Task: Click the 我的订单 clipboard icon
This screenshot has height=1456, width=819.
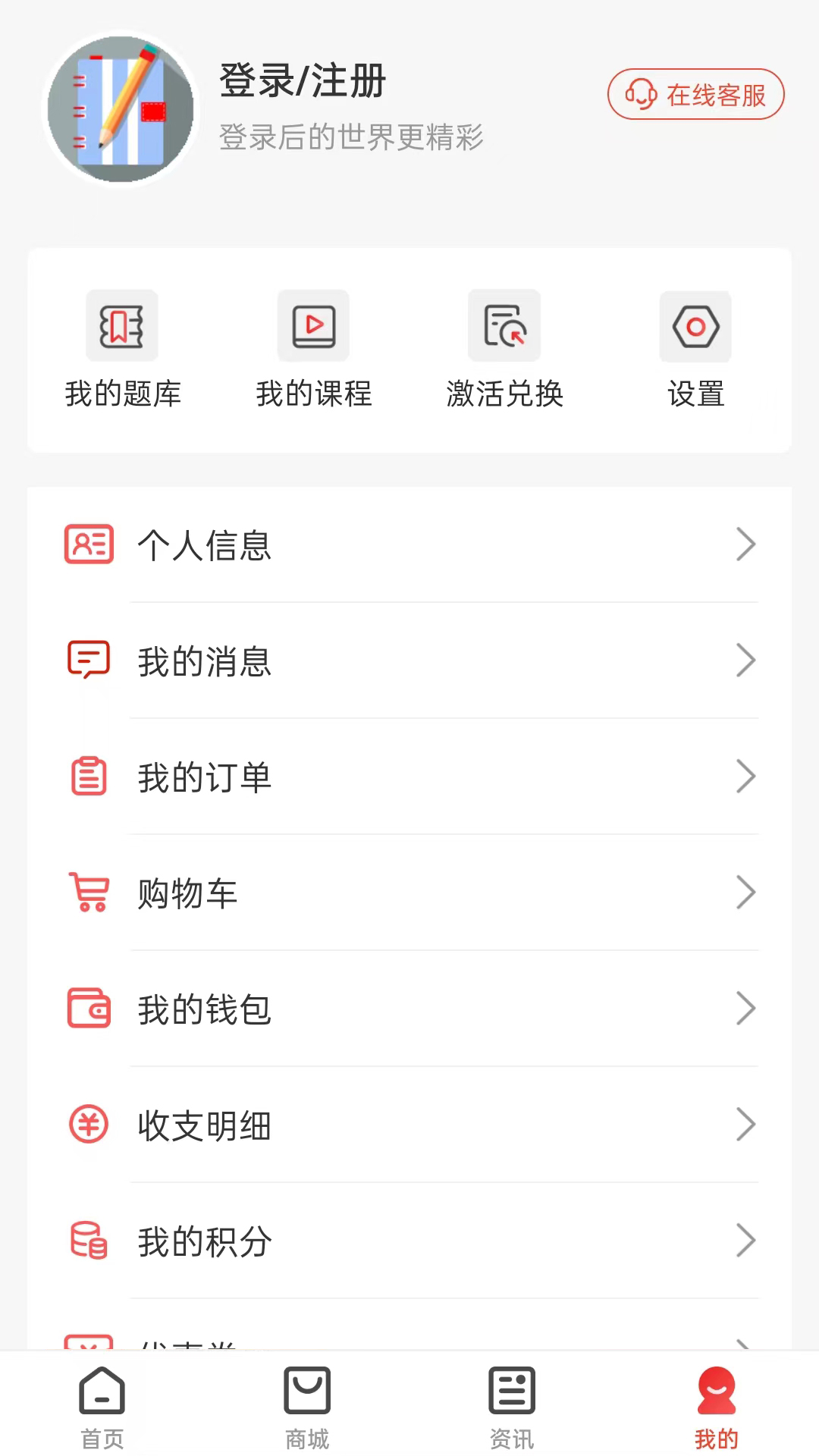Action: pyautogui.click(x=89, y=777)
